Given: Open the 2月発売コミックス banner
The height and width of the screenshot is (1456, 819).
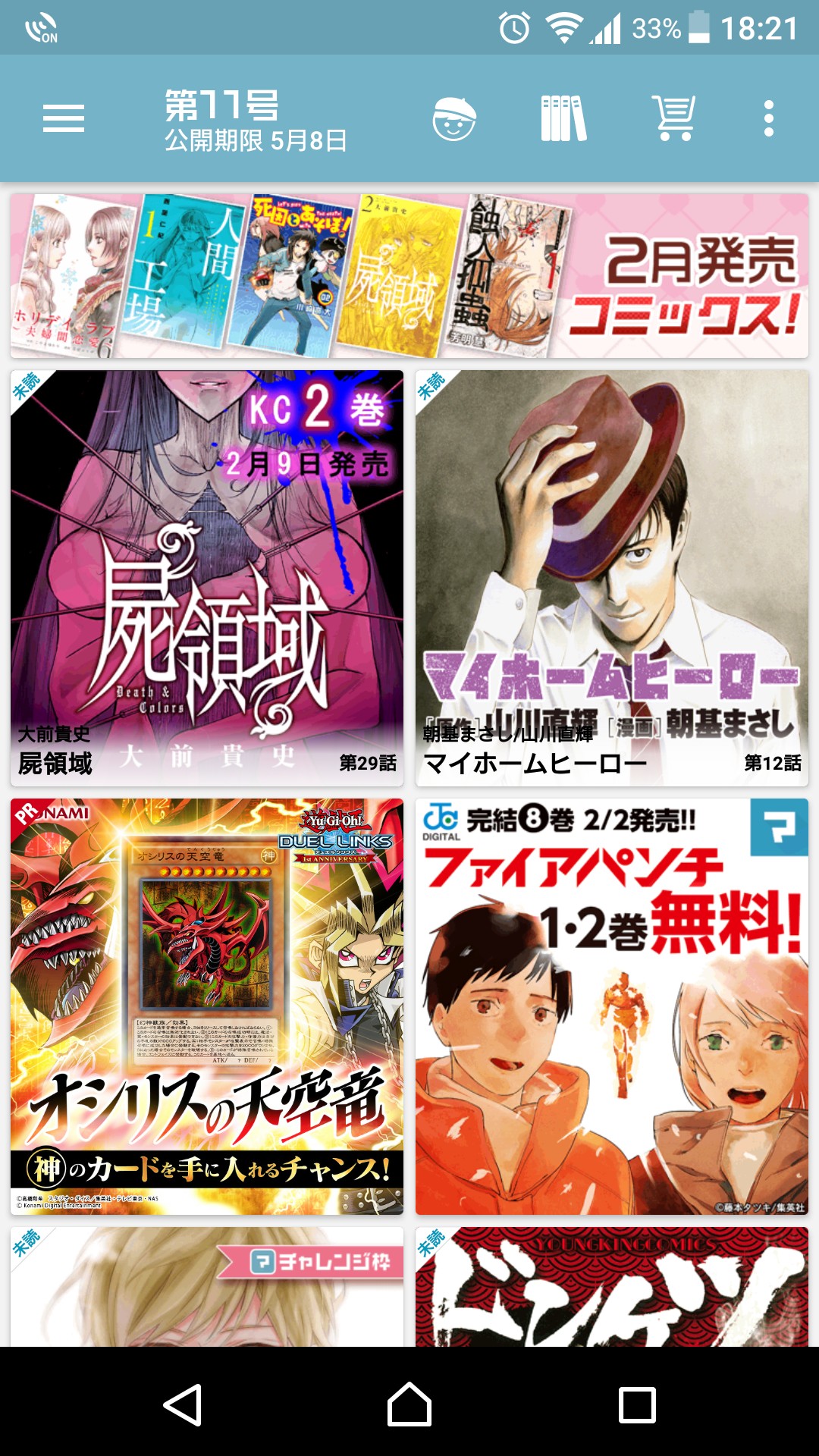Looking at the screenshot, I should click(409, 276).
